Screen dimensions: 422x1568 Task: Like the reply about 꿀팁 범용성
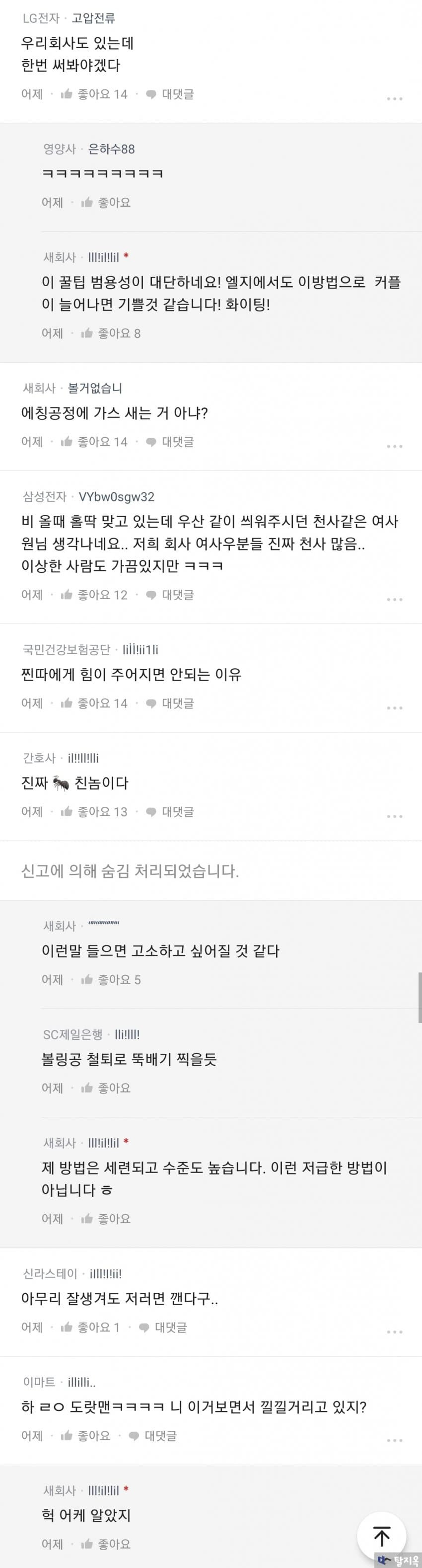(x=111, y=333)
